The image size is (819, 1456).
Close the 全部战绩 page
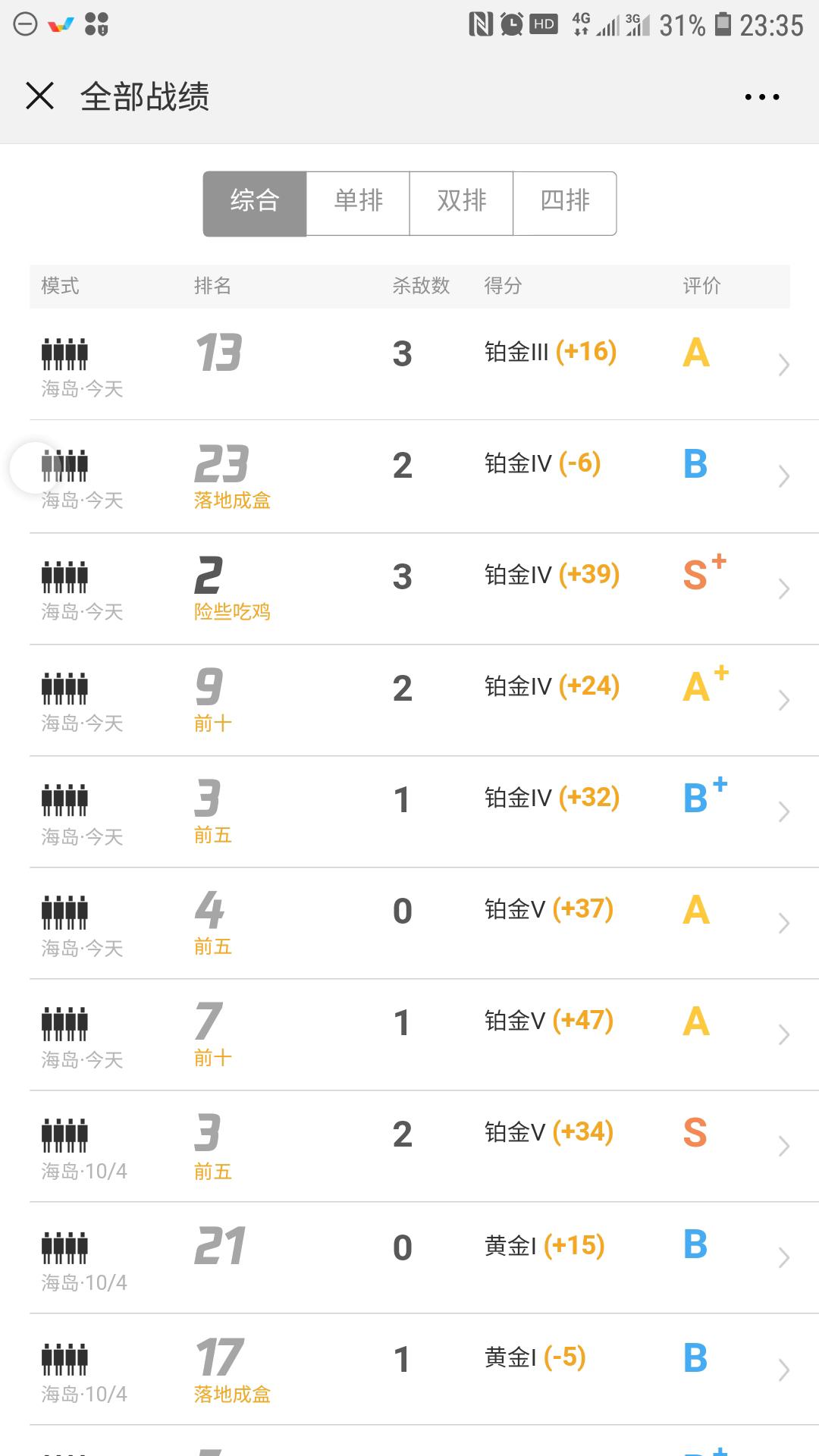point(39,96)
